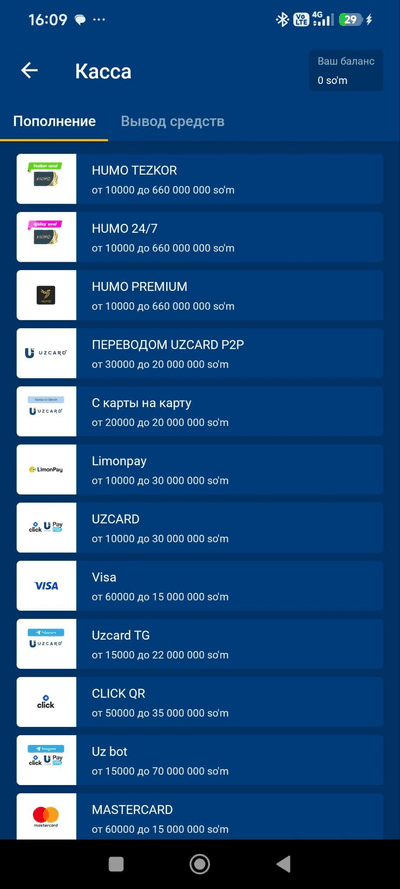Open recent apps from the navigation bar
The height and width of the screenshot is (889, 400).
(x=116, y=864)
